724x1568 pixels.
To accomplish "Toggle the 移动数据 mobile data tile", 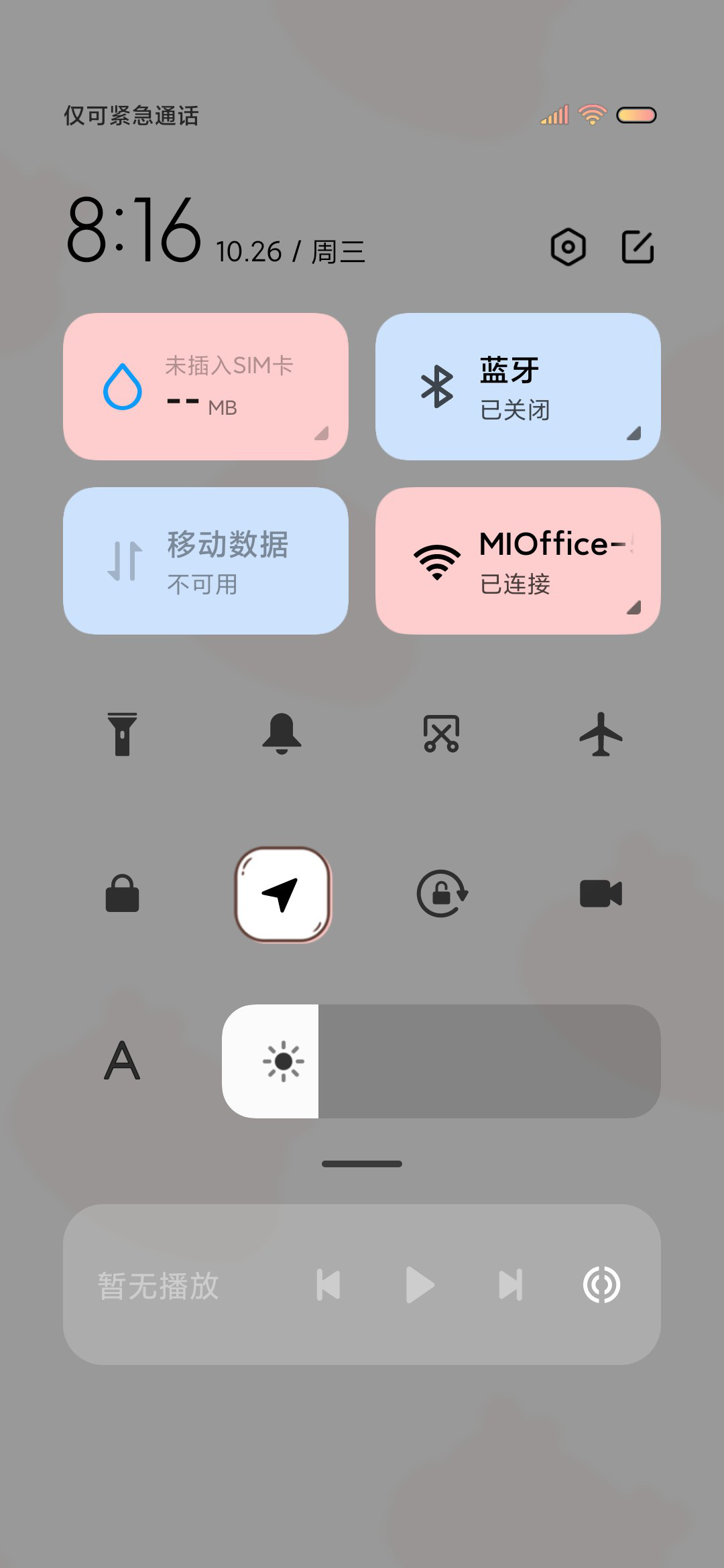I will pyautogui.click(x=206, y=561).
